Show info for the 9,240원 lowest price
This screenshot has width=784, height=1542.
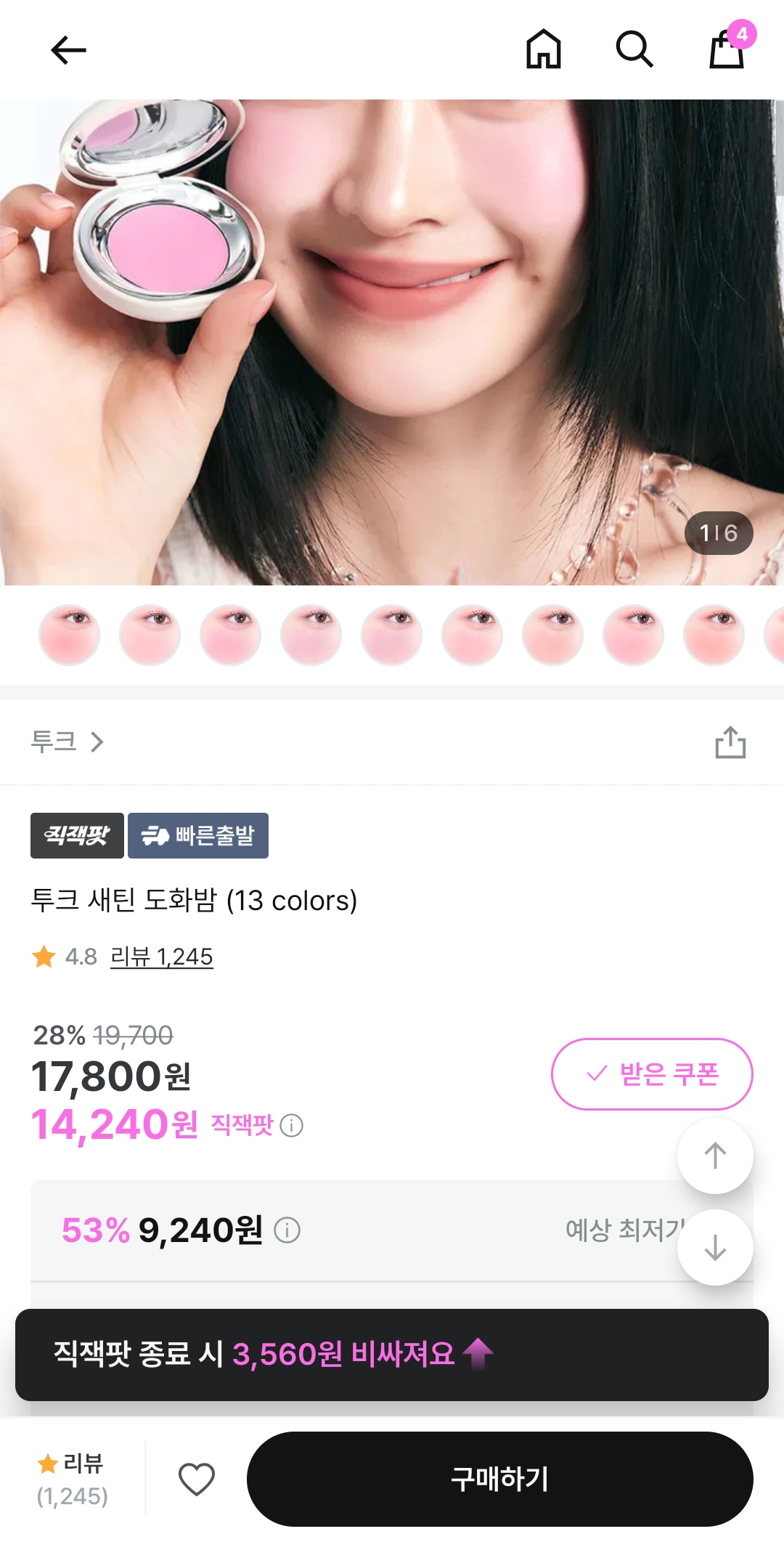pyautogui.click(x=287, y=1230)
